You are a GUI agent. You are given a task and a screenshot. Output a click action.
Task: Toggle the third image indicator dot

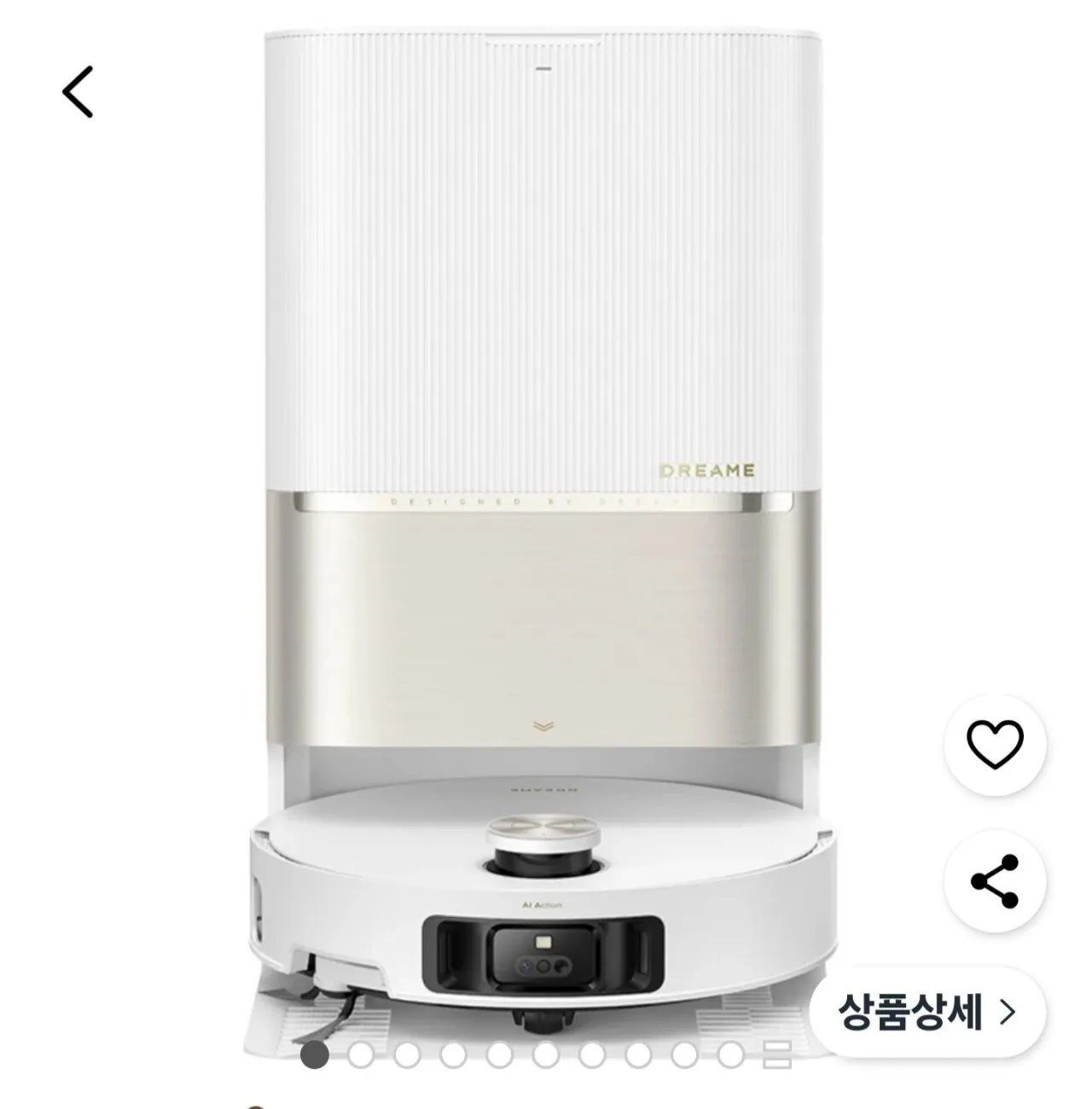409,1054
